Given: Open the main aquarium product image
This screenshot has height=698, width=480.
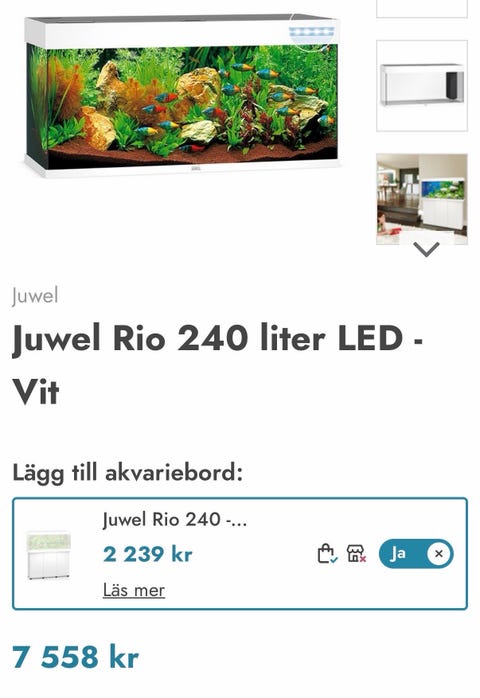Looking at the screenshot, I should (182, 96).
